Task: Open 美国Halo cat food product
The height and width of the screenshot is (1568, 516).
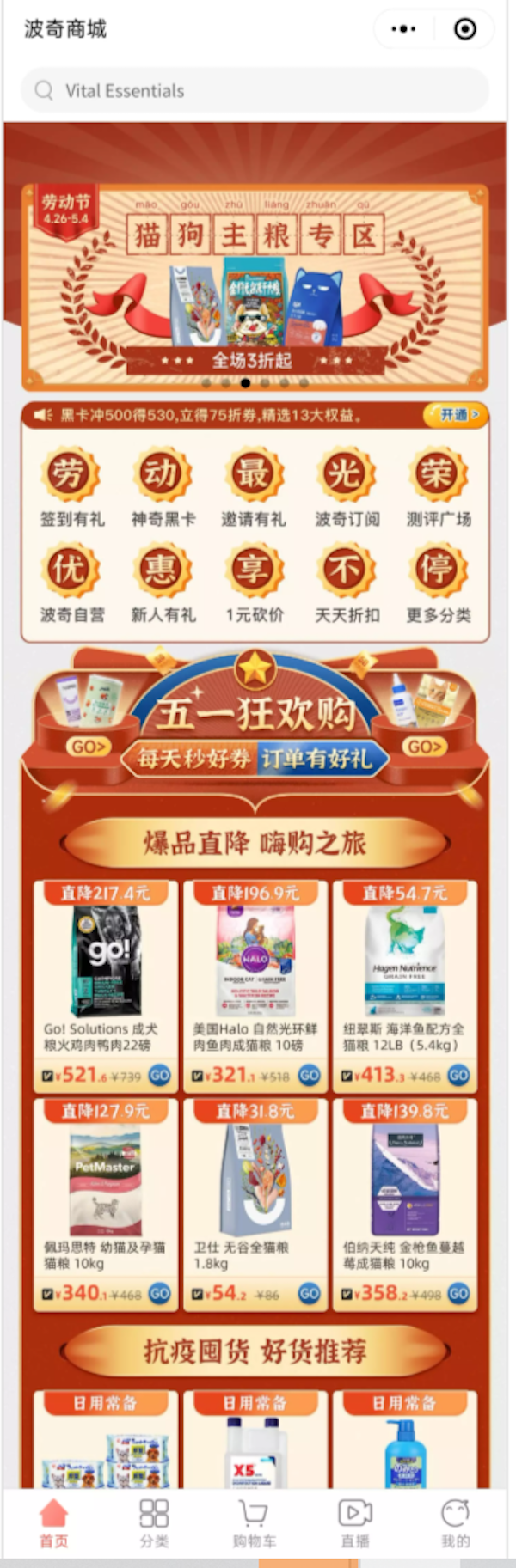Action: point(255,979)
